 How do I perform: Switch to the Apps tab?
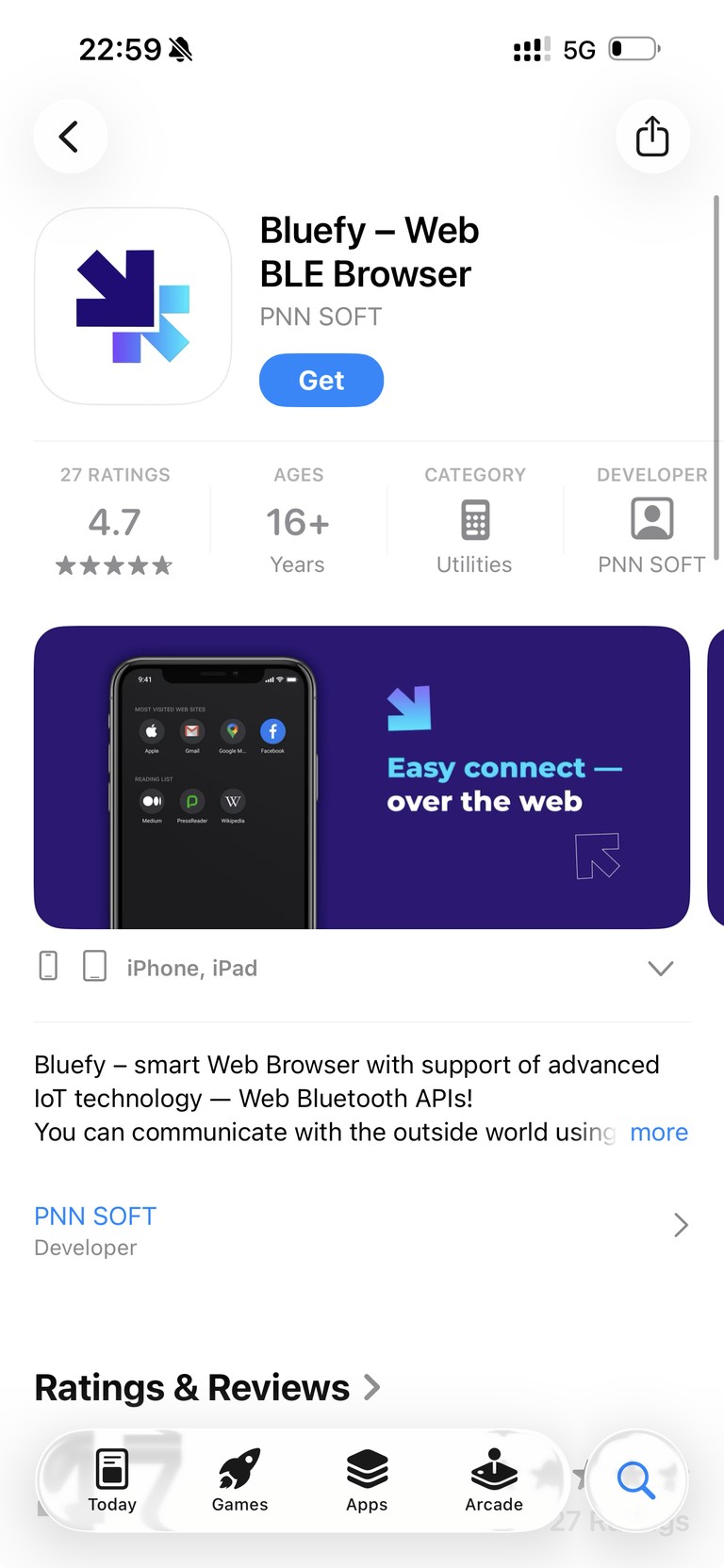click(367, 1480)
